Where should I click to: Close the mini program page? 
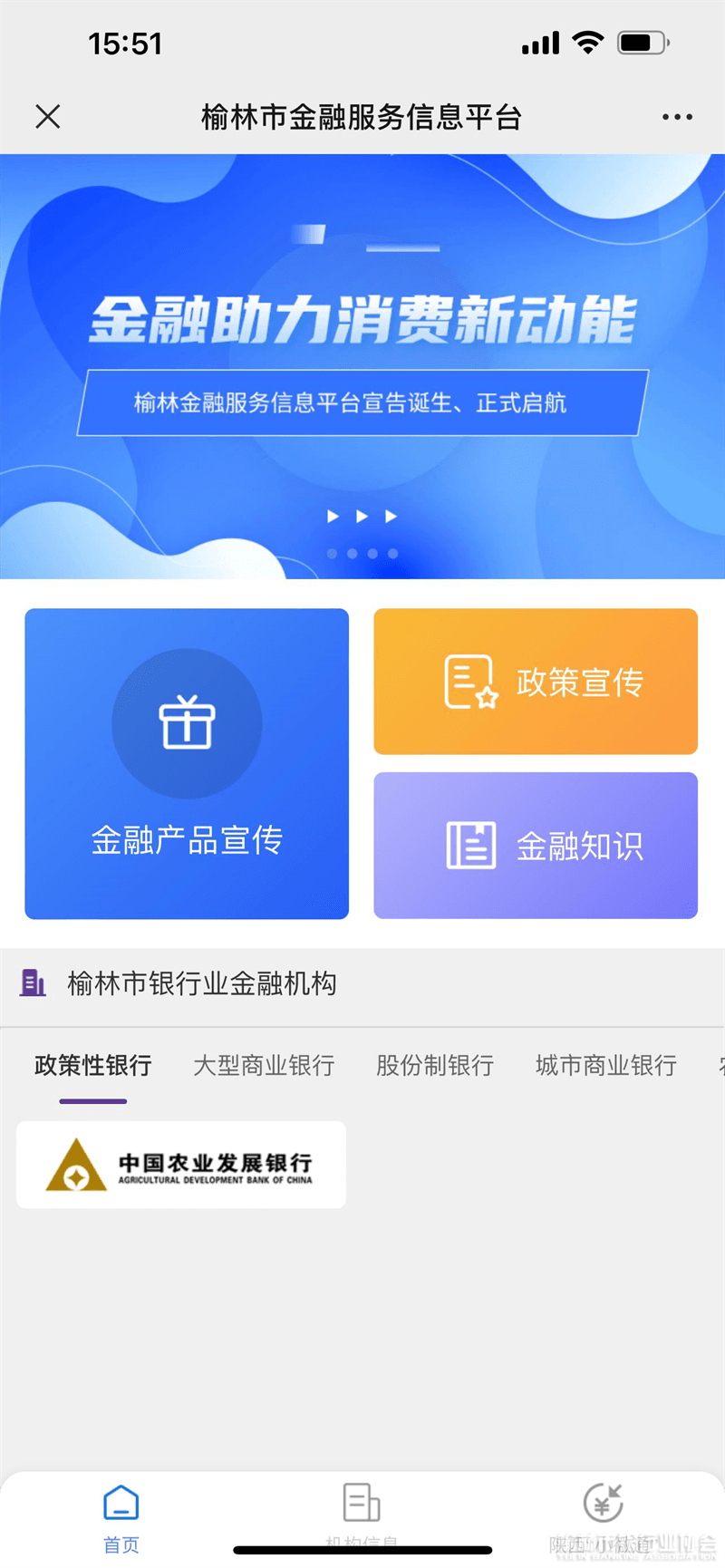(48, 117)
